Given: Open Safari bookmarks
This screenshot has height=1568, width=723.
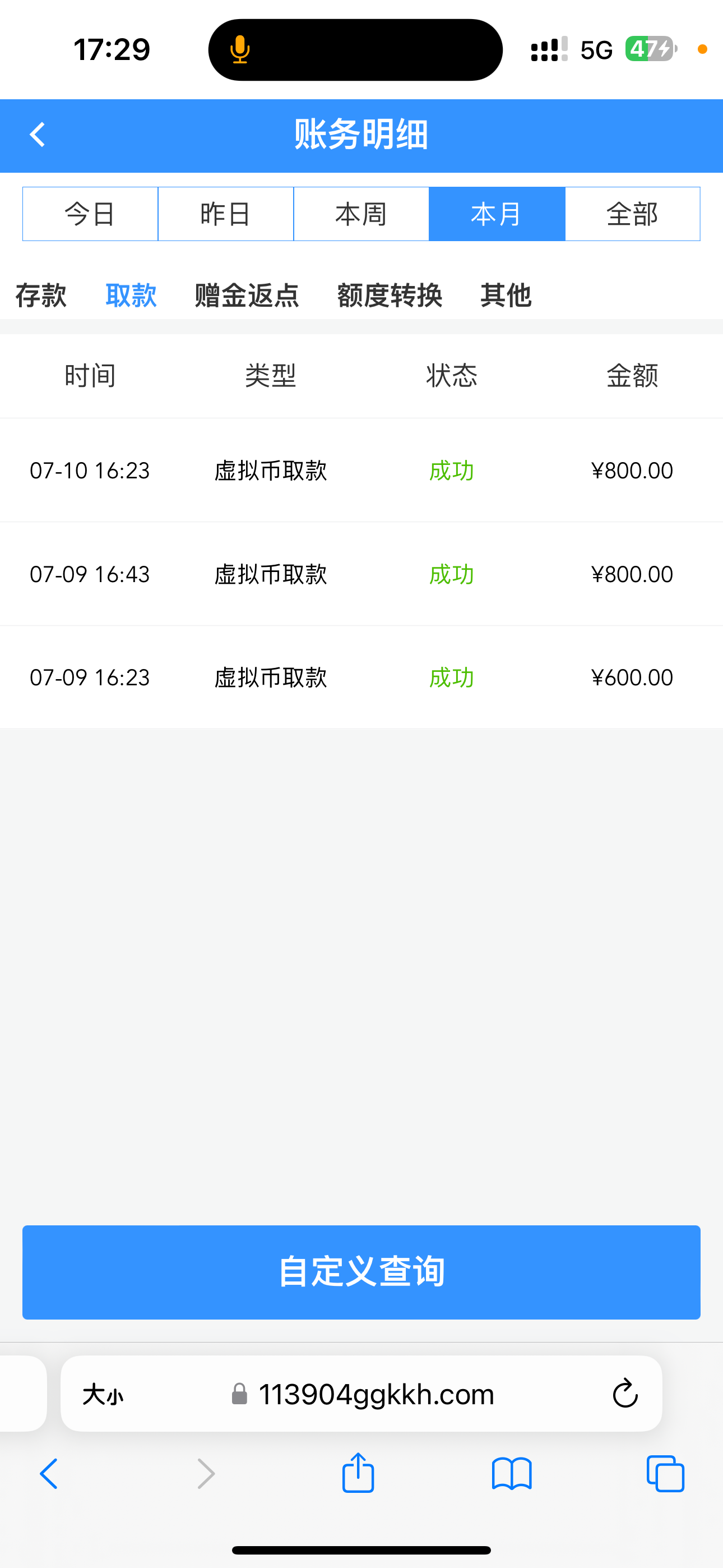Looking at the screenshot, I should click(511, 1474).
